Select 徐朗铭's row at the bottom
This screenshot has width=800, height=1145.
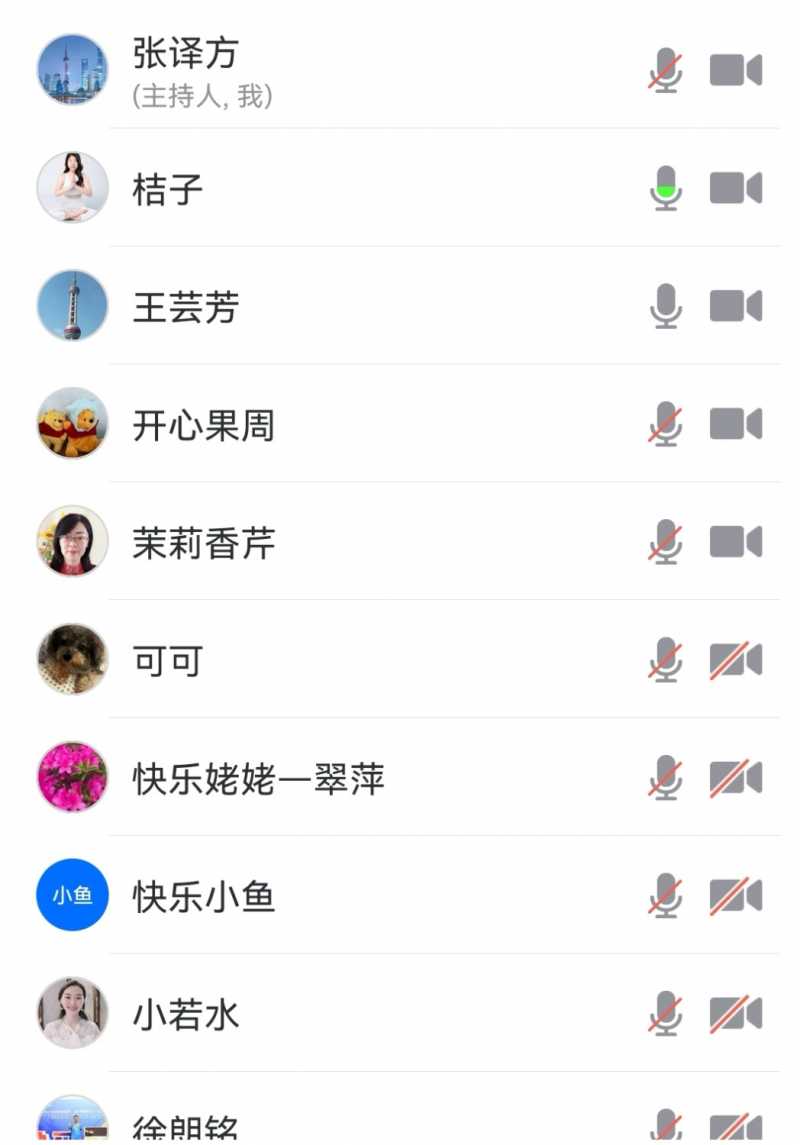185,1125
